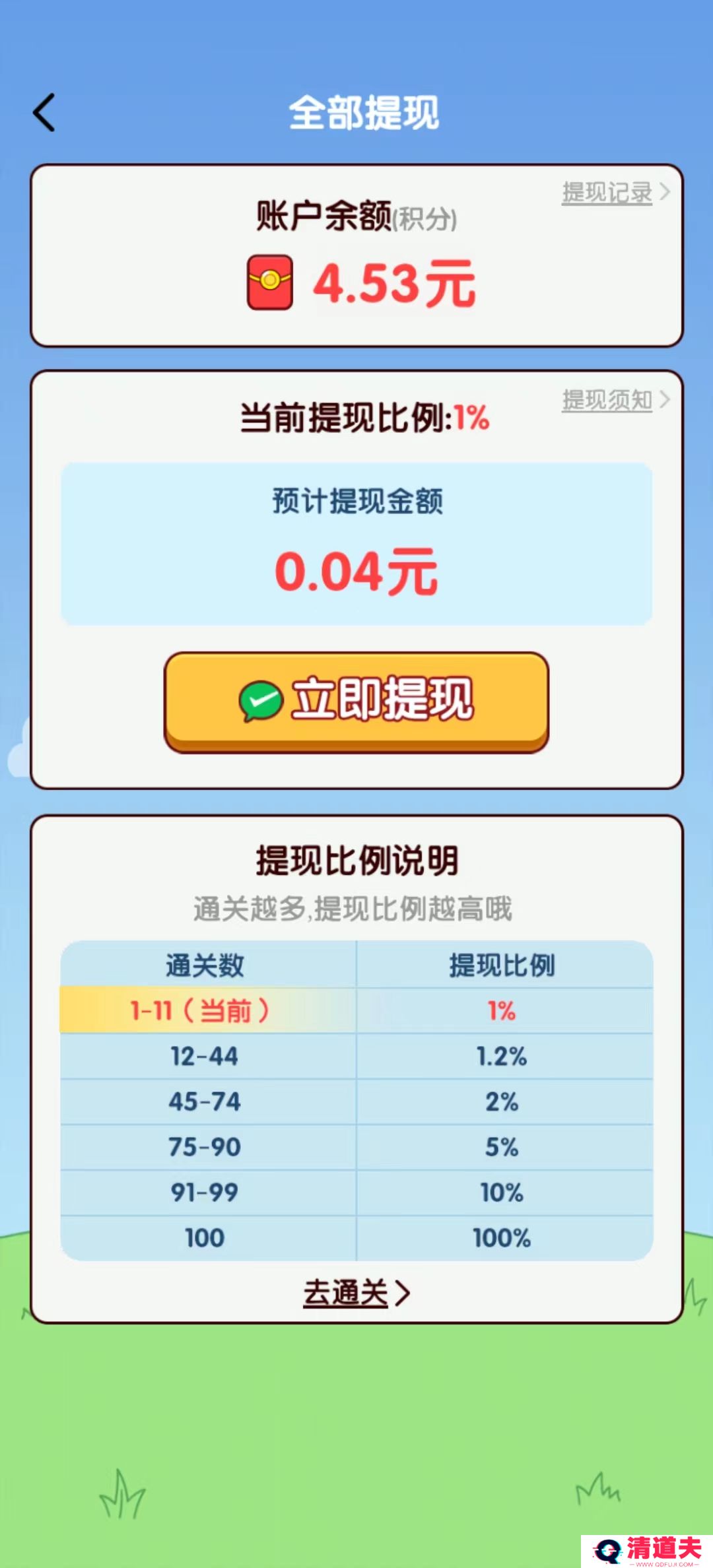Tap the 立即提现 withdraw now button

pyautogui.click(x=356, y=701)
